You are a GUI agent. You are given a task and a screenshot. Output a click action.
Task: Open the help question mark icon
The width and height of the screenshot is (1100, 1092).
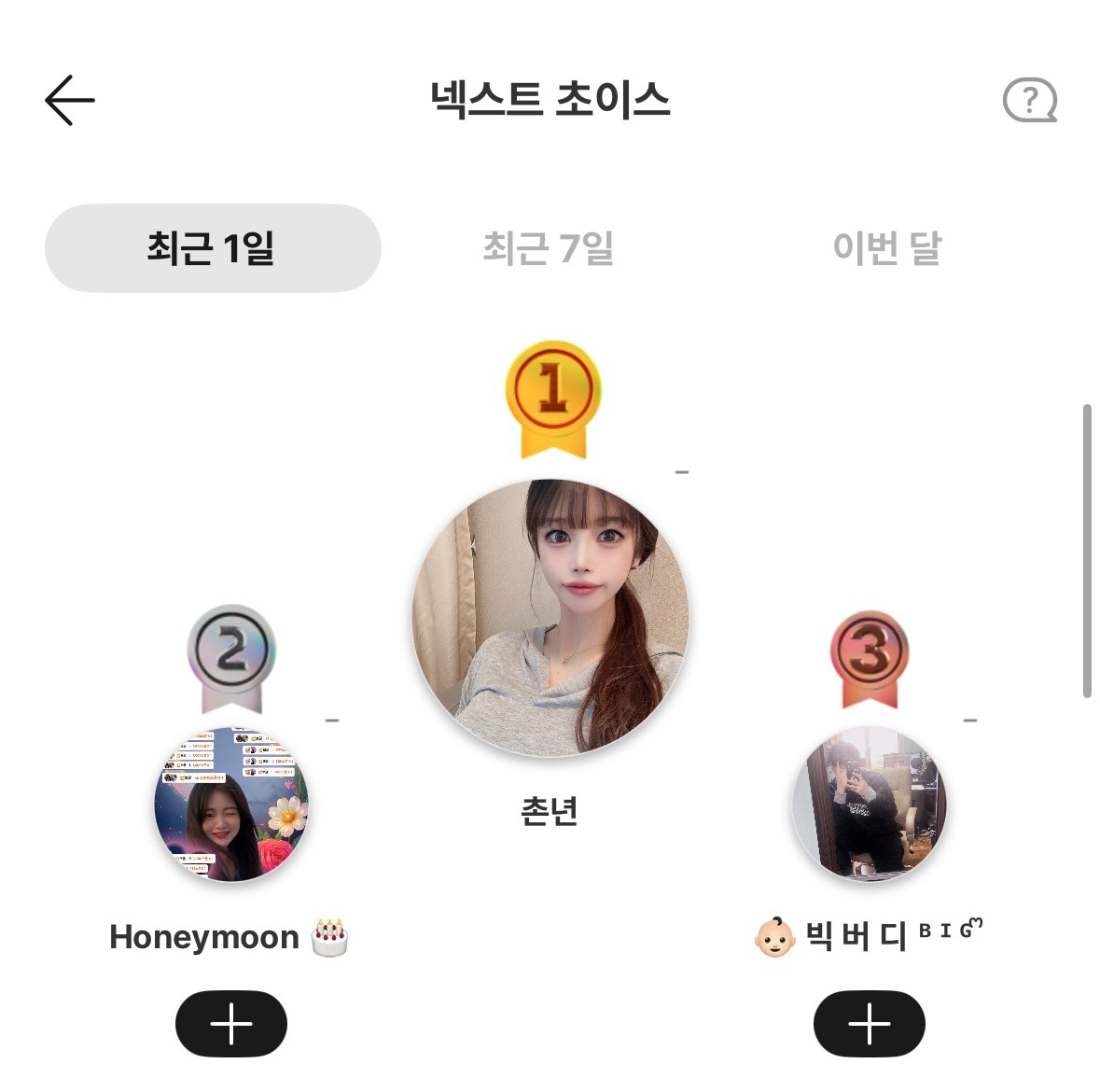click(1029, 100)
